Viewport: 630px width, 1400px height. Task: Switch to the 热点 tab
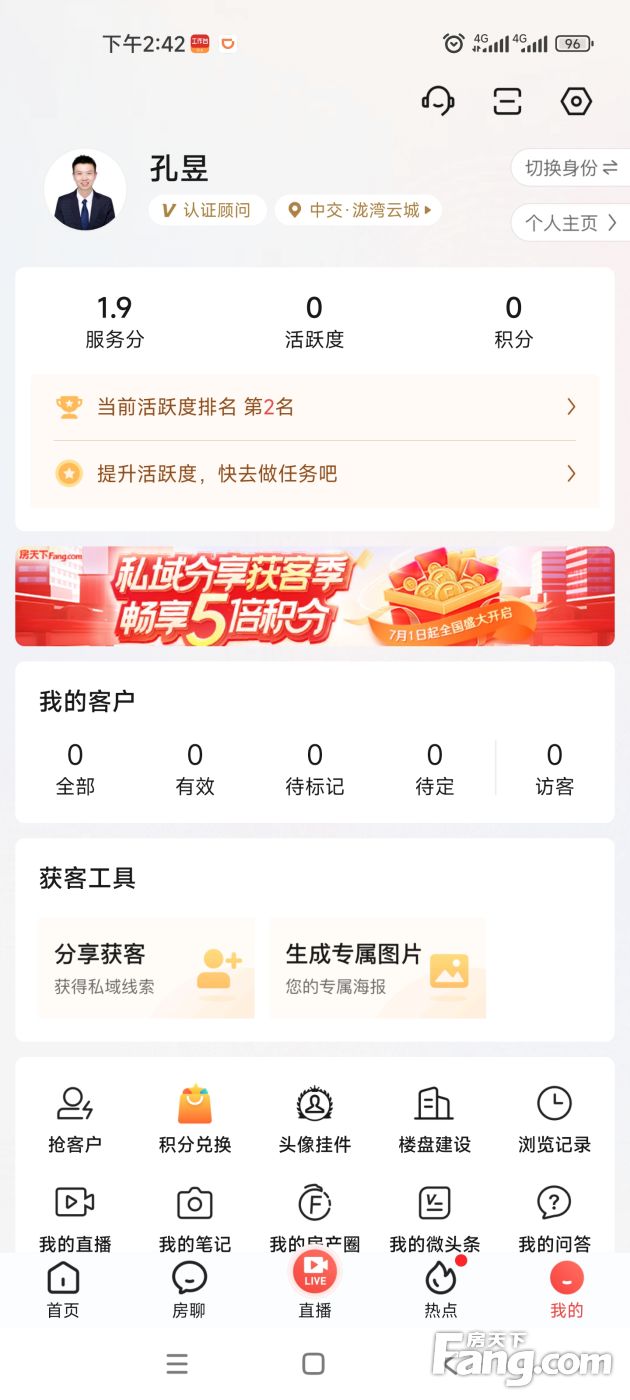click(441, 1290)
